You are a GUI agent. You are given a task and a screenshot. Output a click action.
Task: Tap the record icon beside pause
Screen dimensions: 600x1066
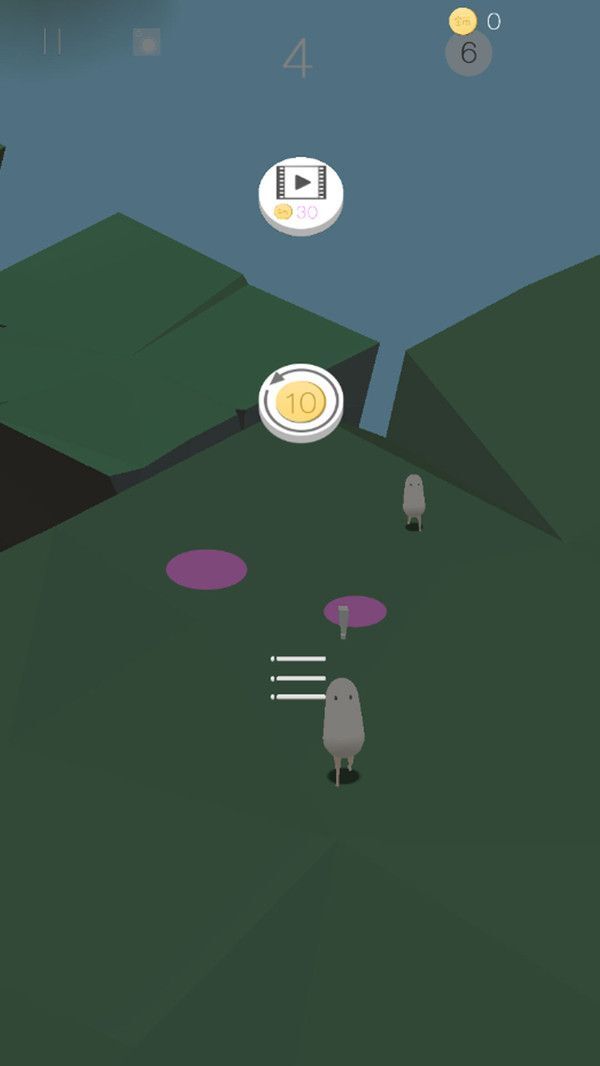coord(147,42)
